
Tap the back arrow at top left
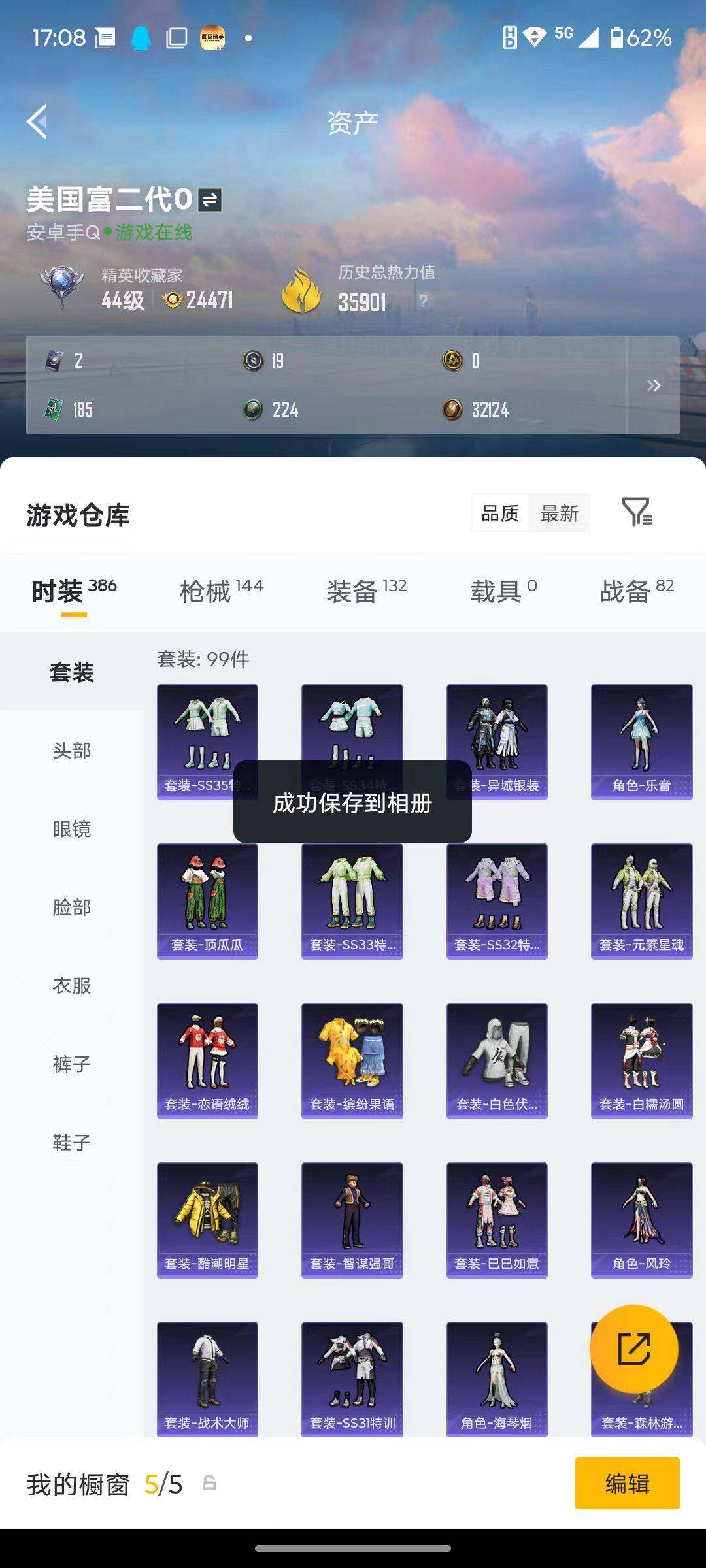pyautogui.click(x=37, y=121)
